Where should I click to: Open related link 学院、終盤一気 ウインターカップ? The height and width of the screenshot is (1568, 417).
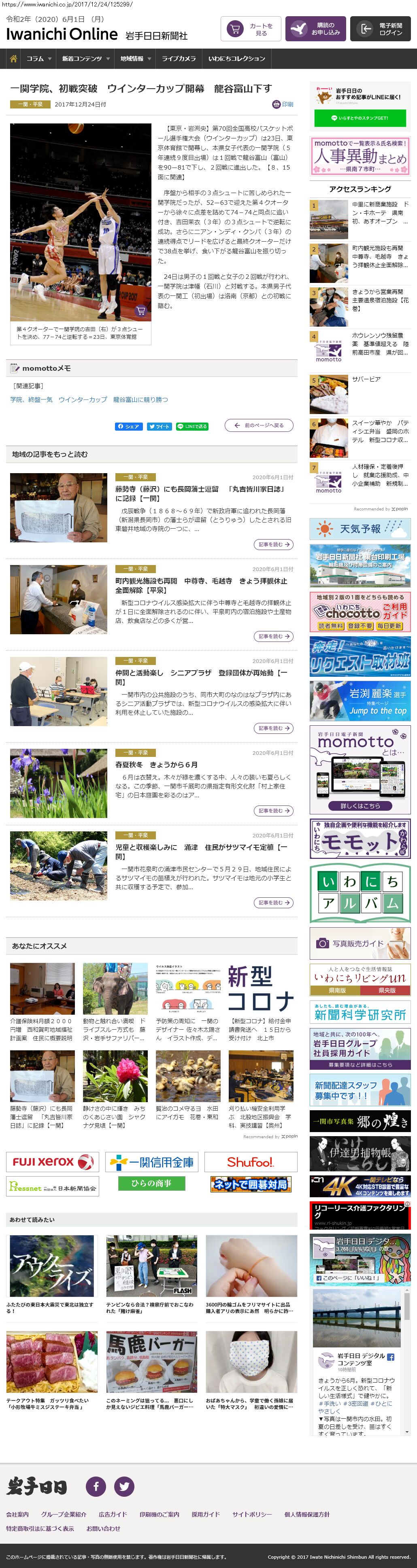click(x=58, y=400)
